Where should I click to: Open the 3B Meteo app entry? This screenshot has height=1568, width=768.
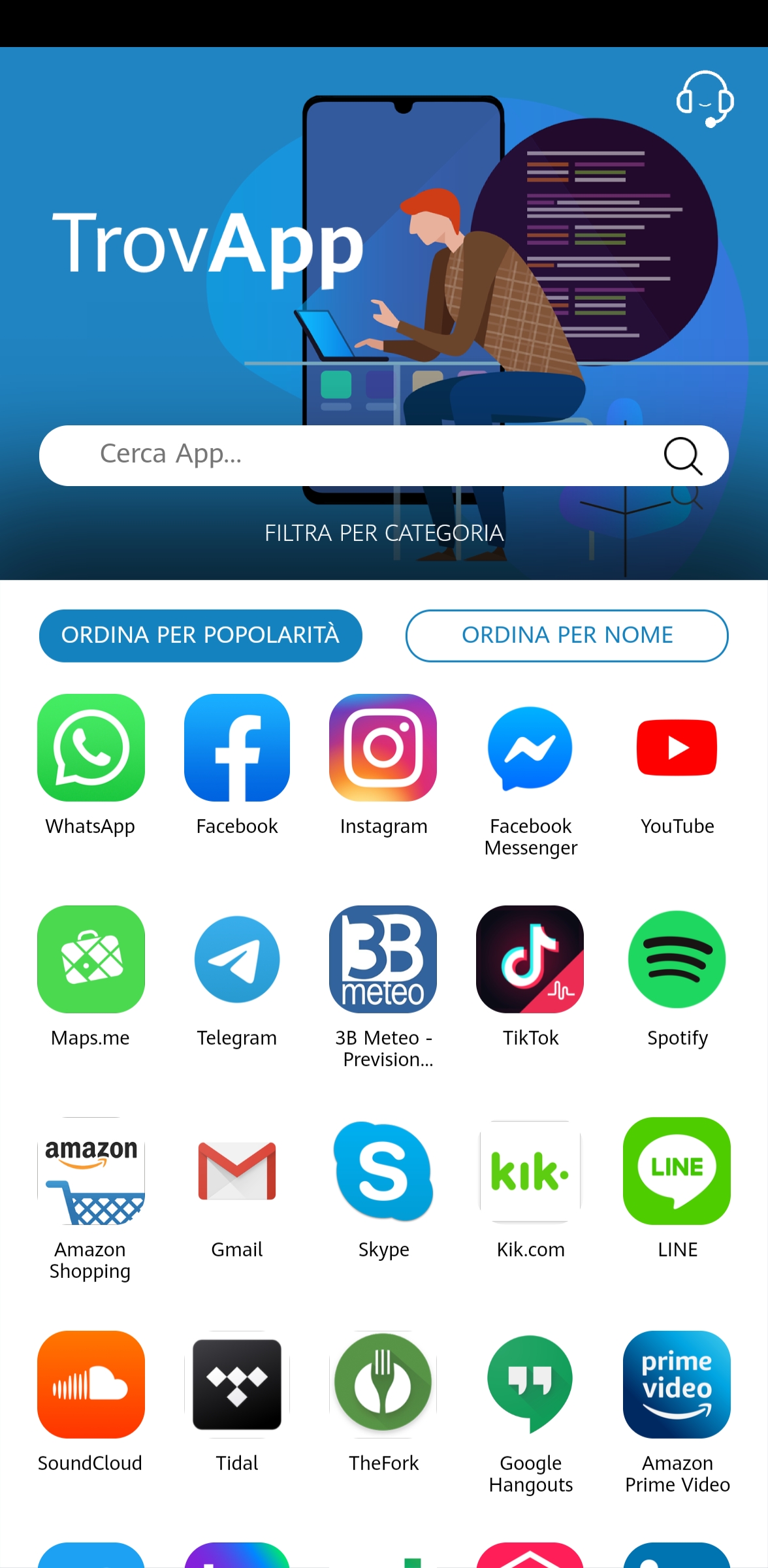coord(383,959)
